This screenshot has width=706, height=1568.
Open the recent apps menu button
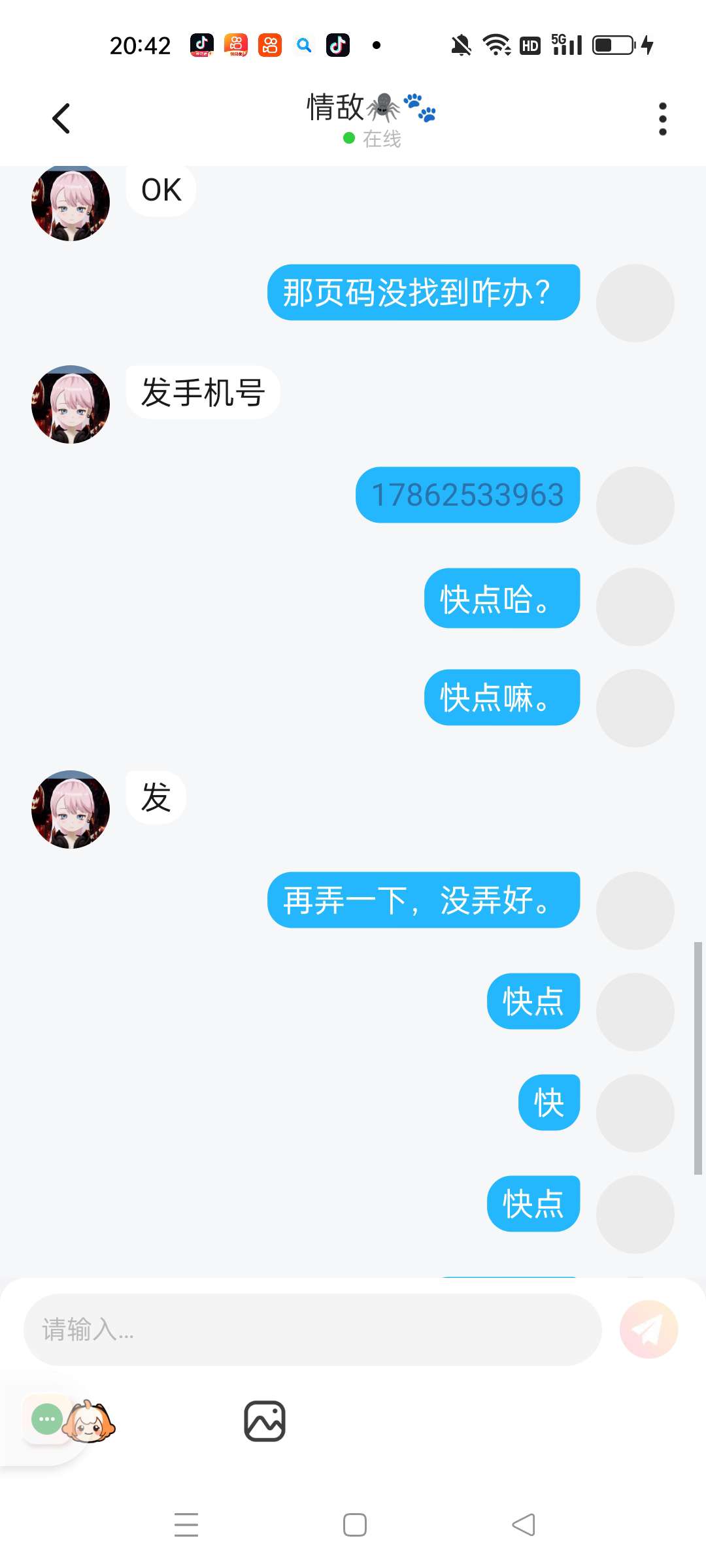pos(186,1525)
